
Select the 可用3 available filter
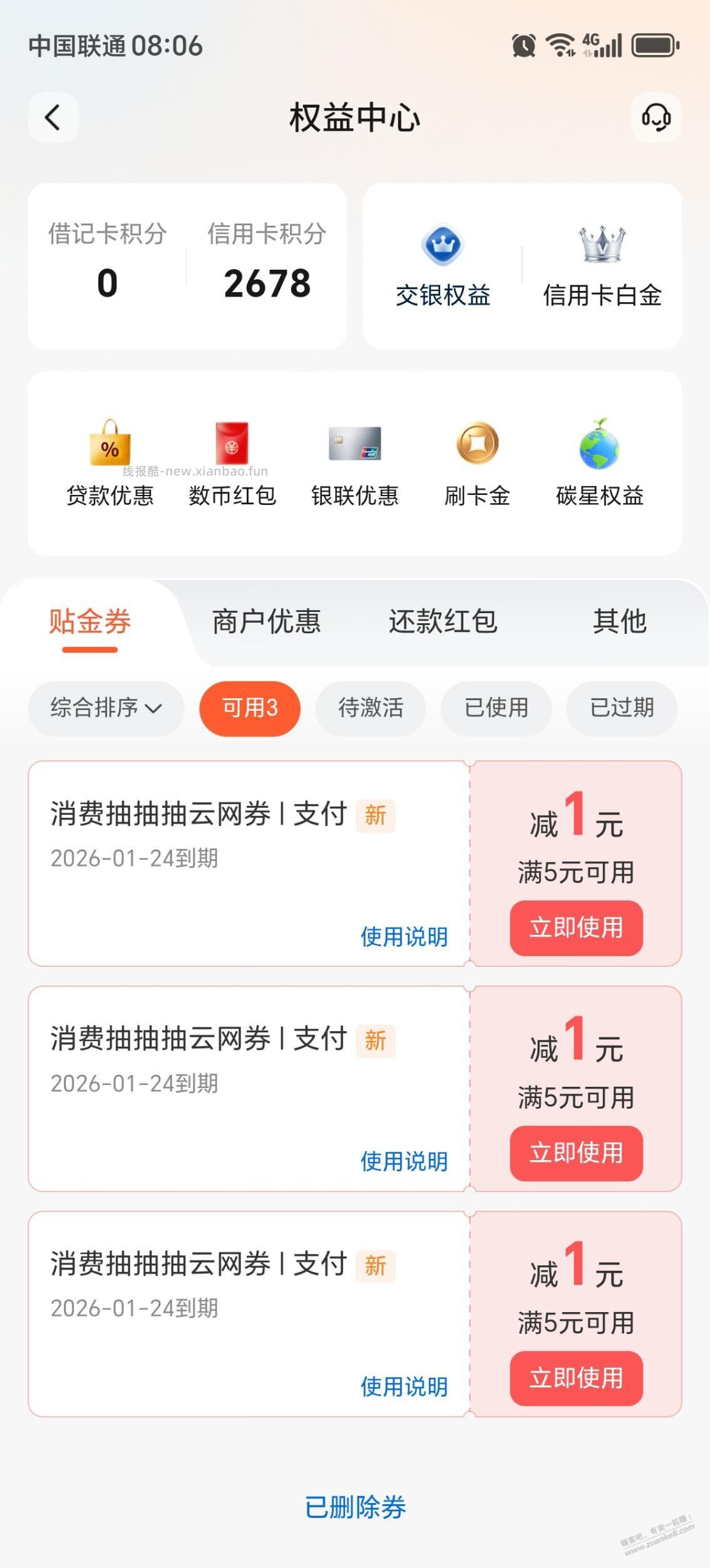(x=250, y=708)
